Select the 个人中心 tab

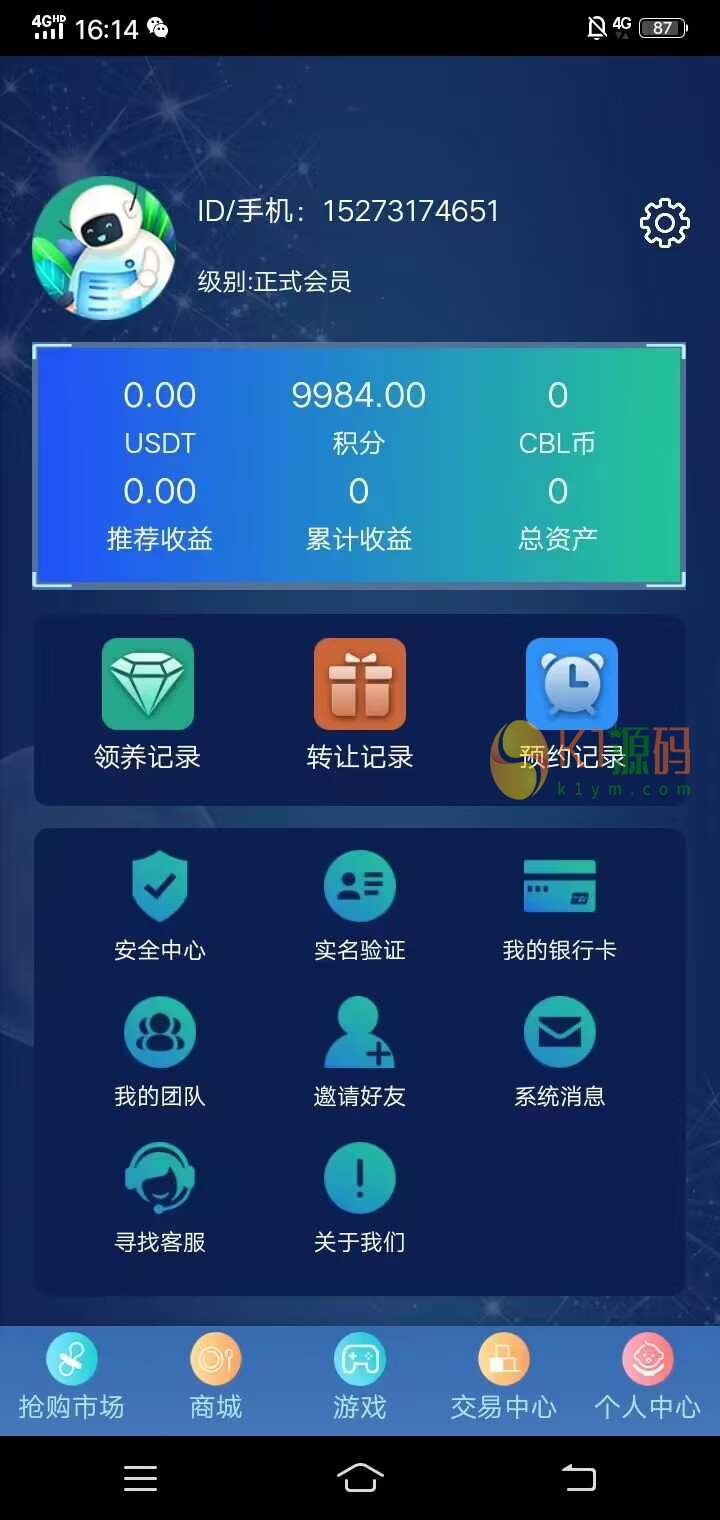pos(648,1379)
